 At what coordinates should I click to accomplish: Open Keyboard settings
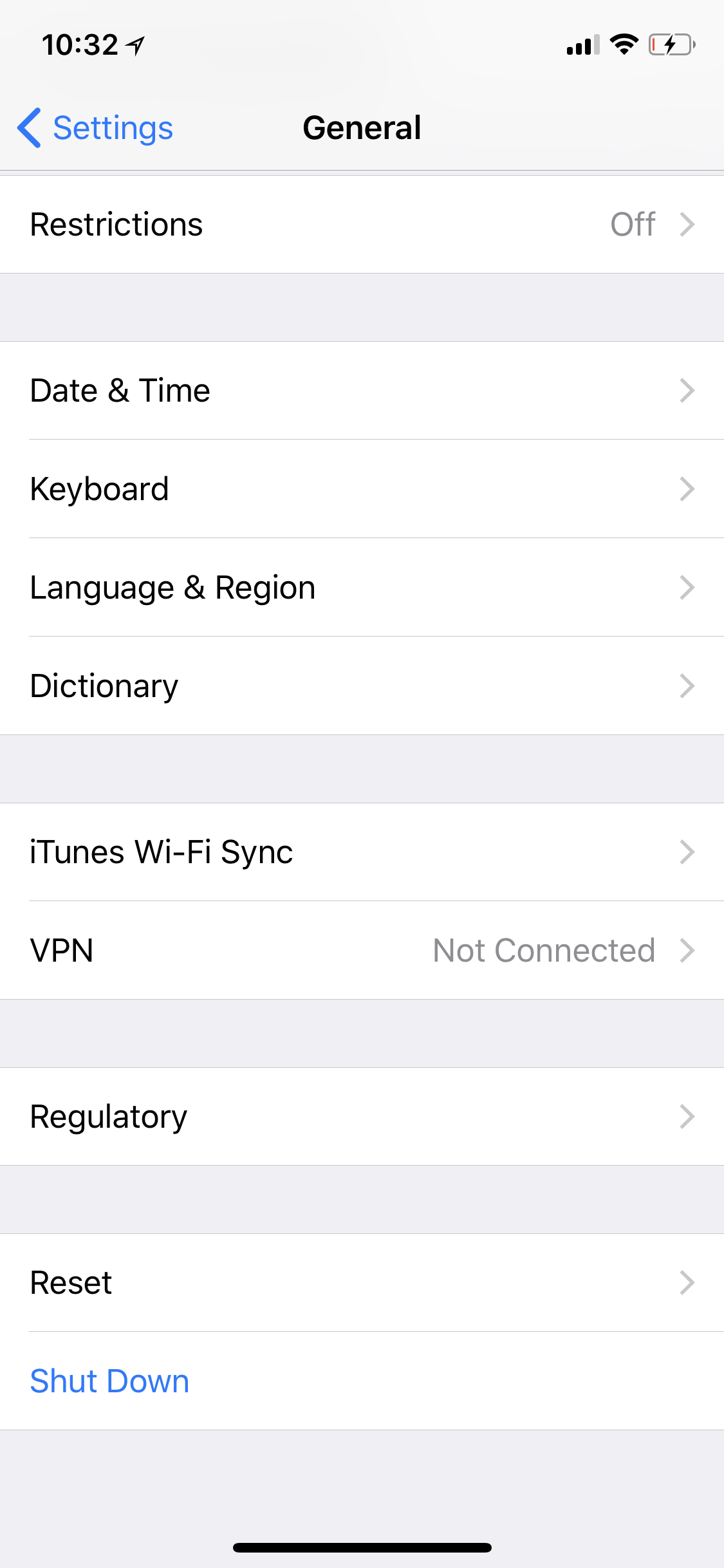point(362,489)
